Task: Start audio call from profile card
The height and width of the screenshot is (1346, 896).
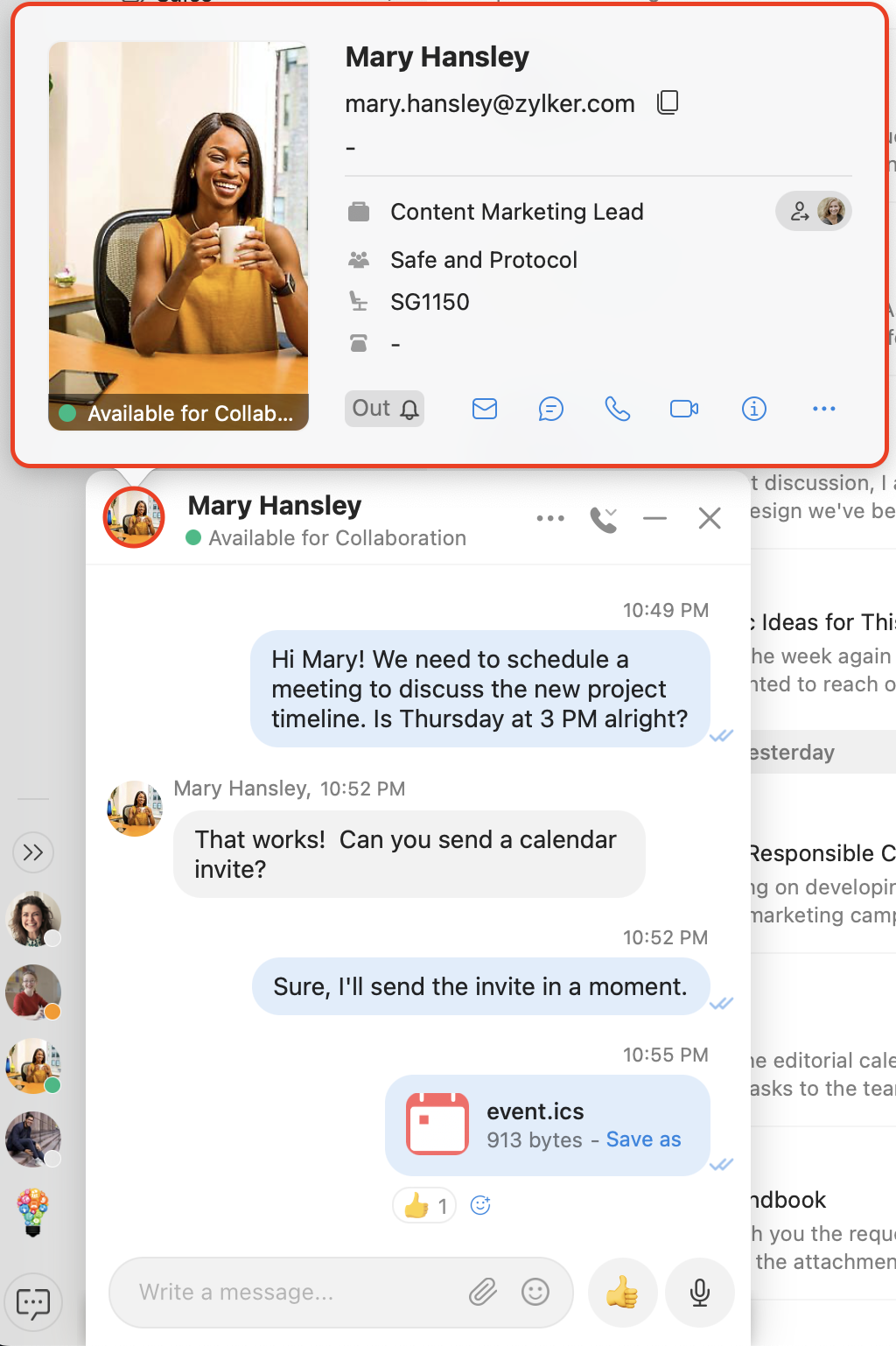Action: pos(618,409)
